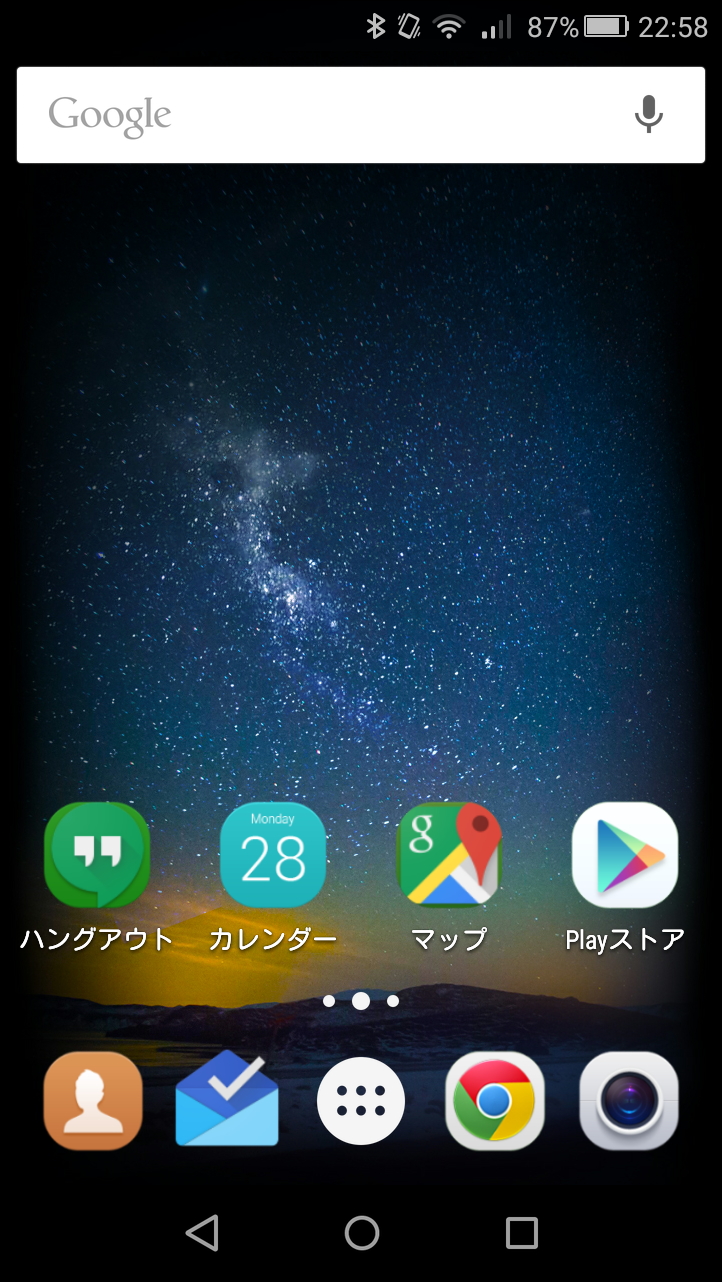Image resolution: width=722 pixels, height=1282 pixels.
Task: Select the leftmost home screen page dot
Action: (x=330, y=1001)
